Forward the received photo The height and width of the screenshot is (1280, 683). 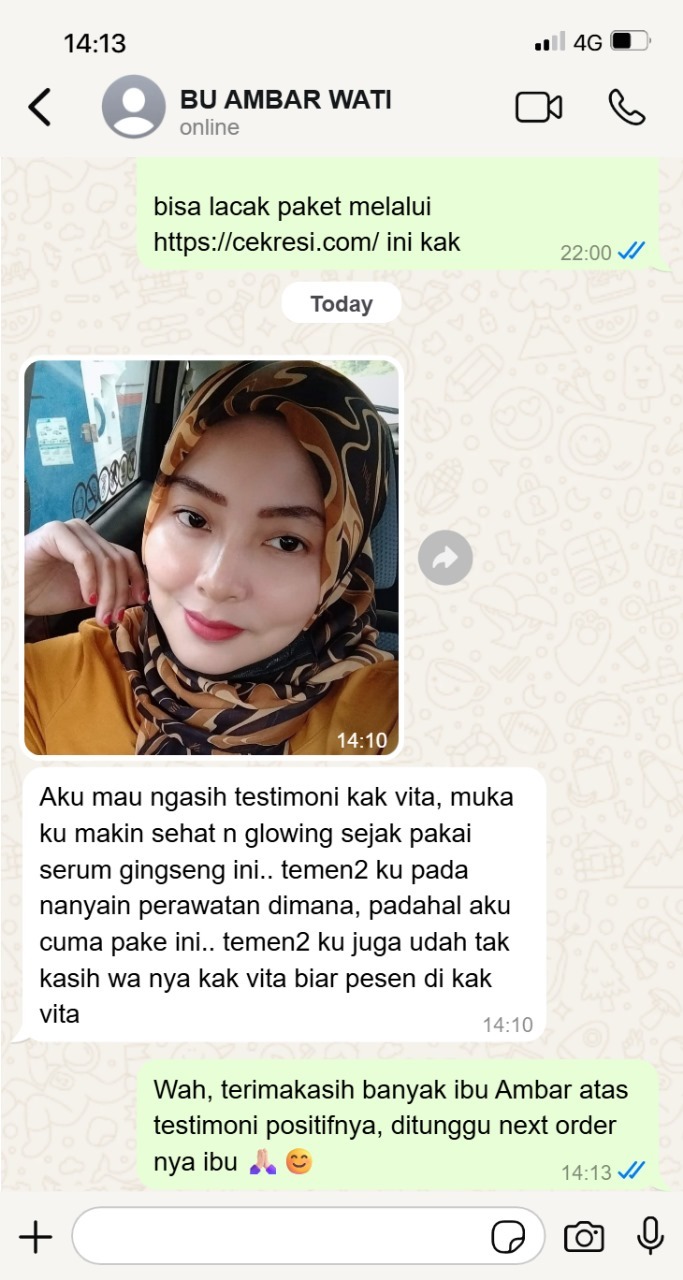(x=445, y=558)
